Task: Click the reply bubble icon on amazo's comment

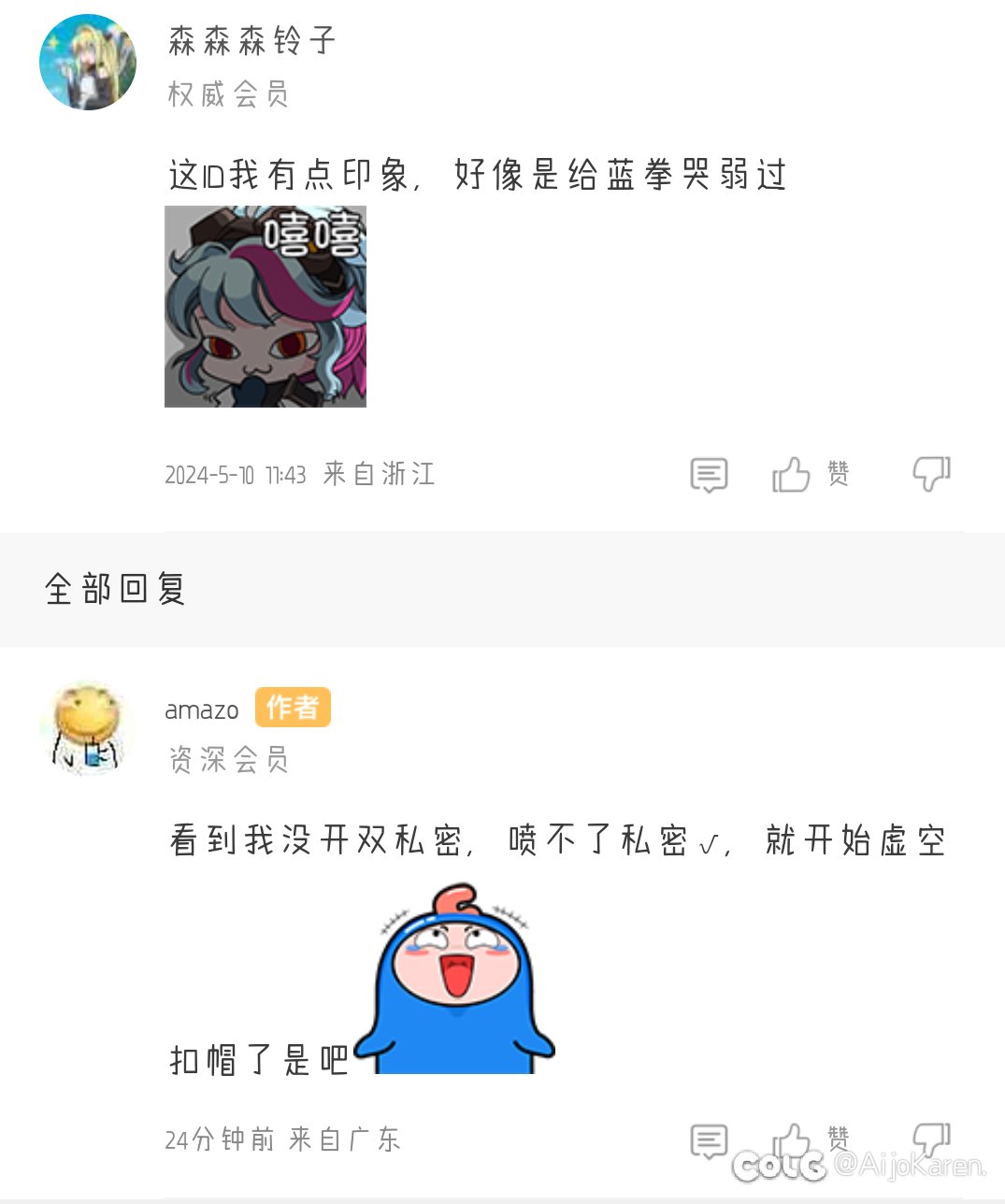Action: (x=709, y=1139)
